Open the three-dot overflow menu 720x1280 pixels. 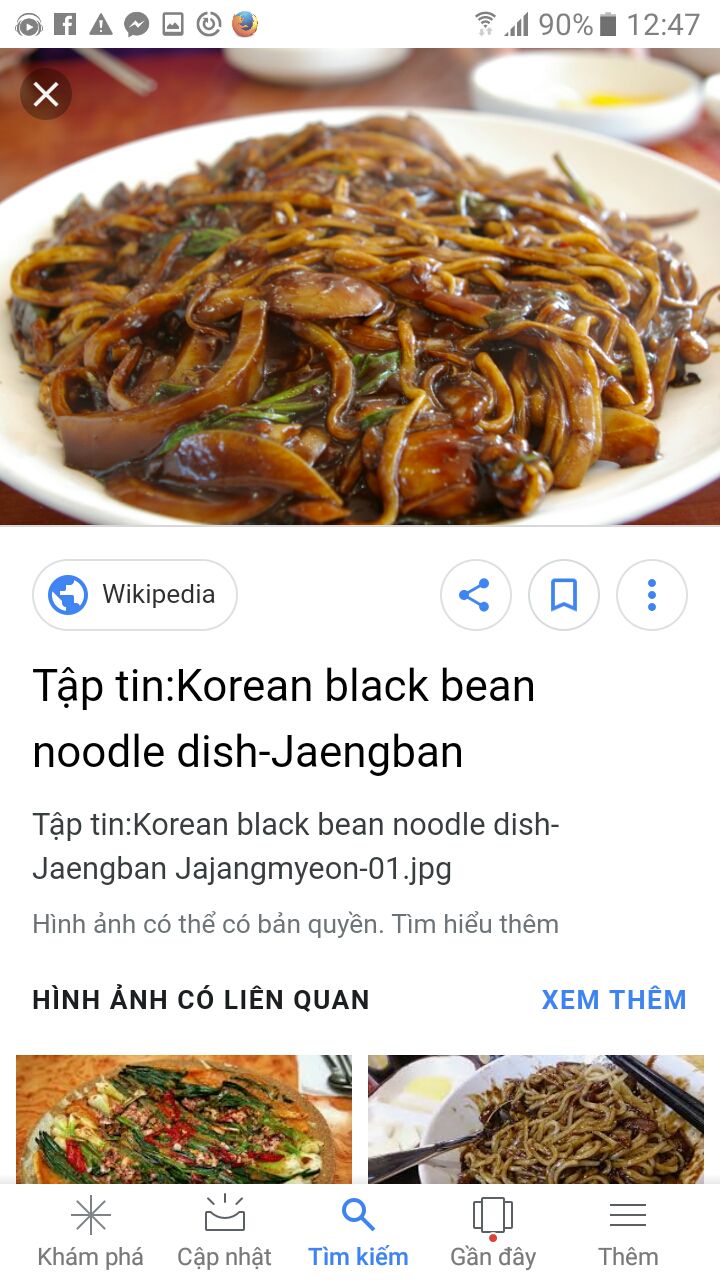(652, 595)
